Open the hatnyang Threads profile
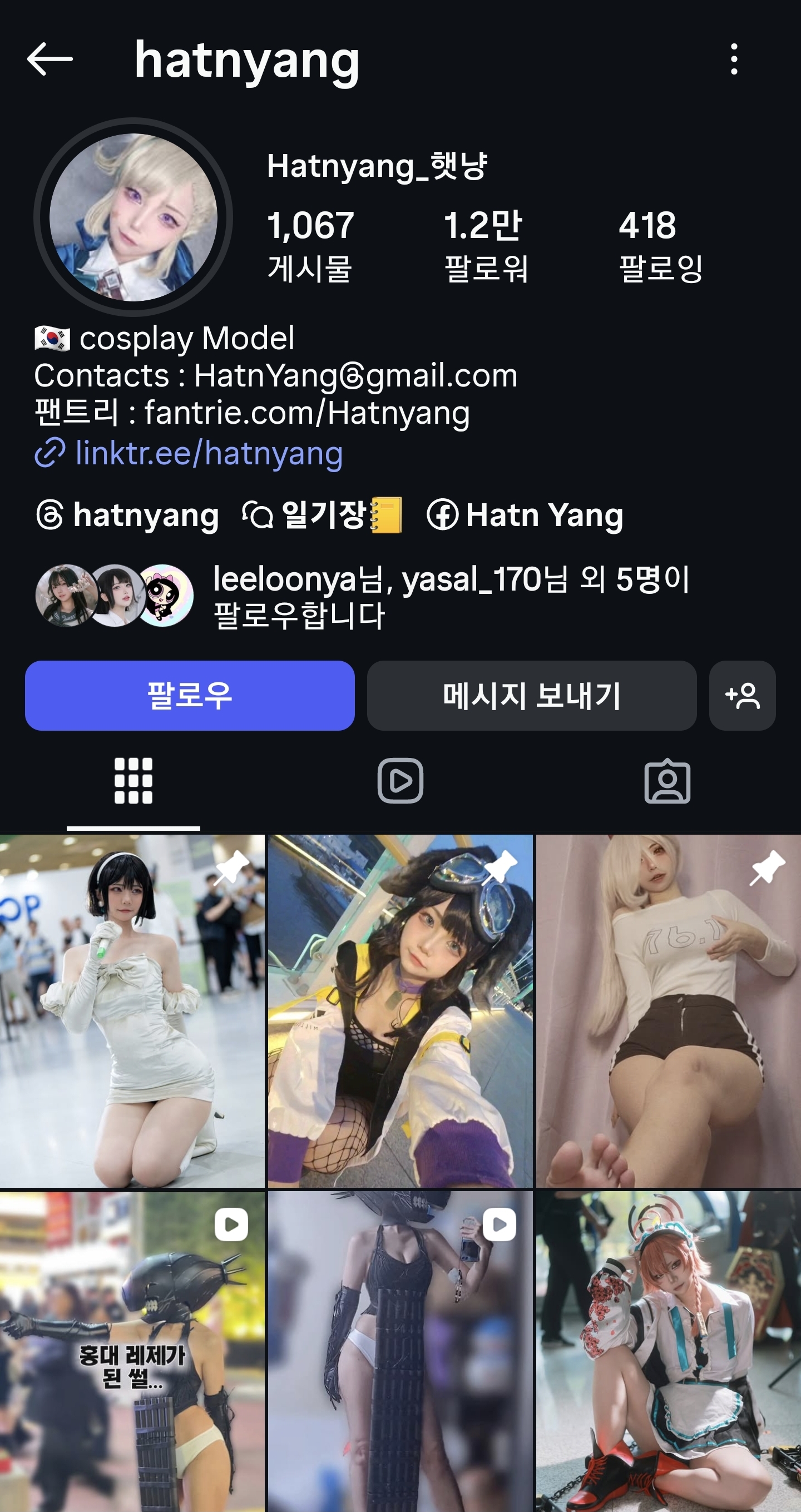This screenshot has height=1512, width=801. pyautogui.click(x=127, y=515)
